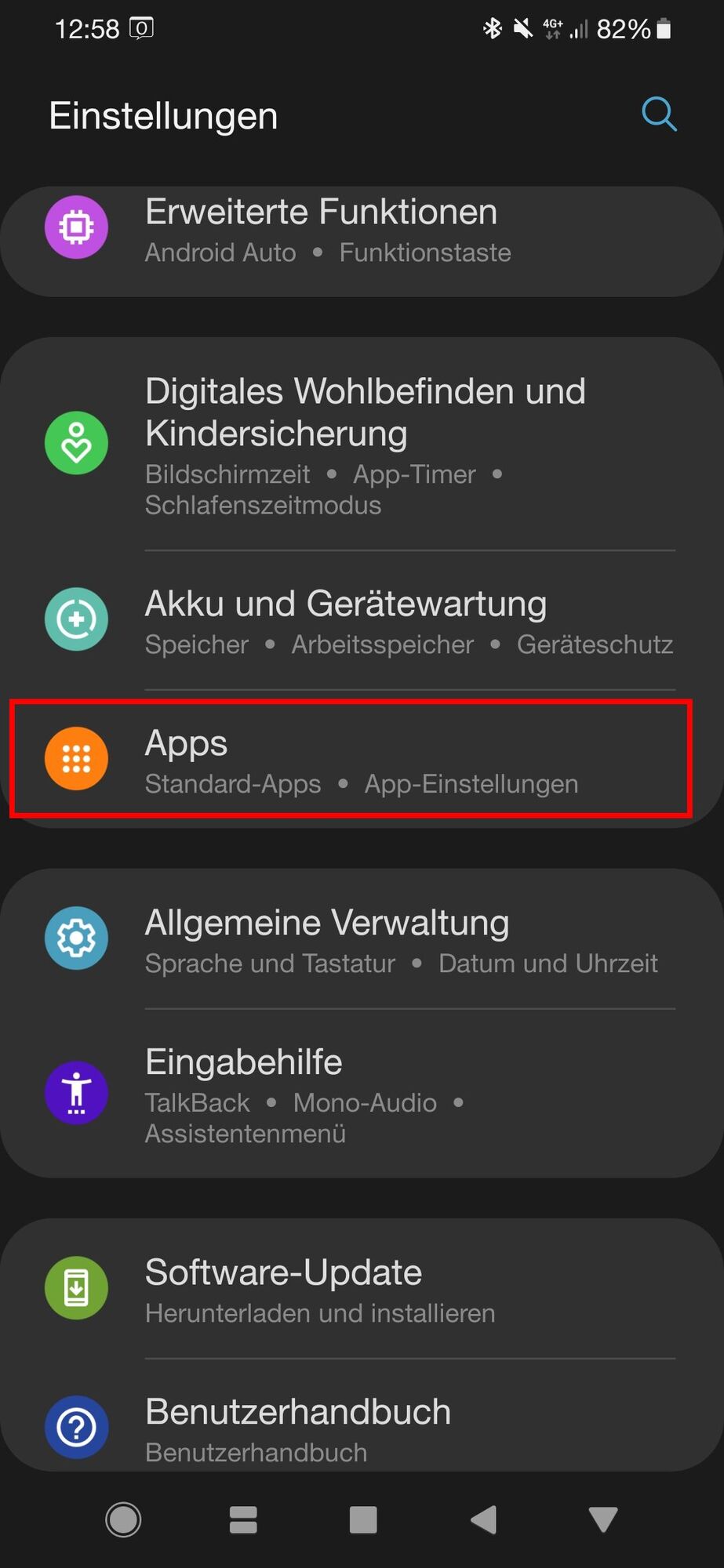Open Akku und Gerätewartung

coord(361,621)
